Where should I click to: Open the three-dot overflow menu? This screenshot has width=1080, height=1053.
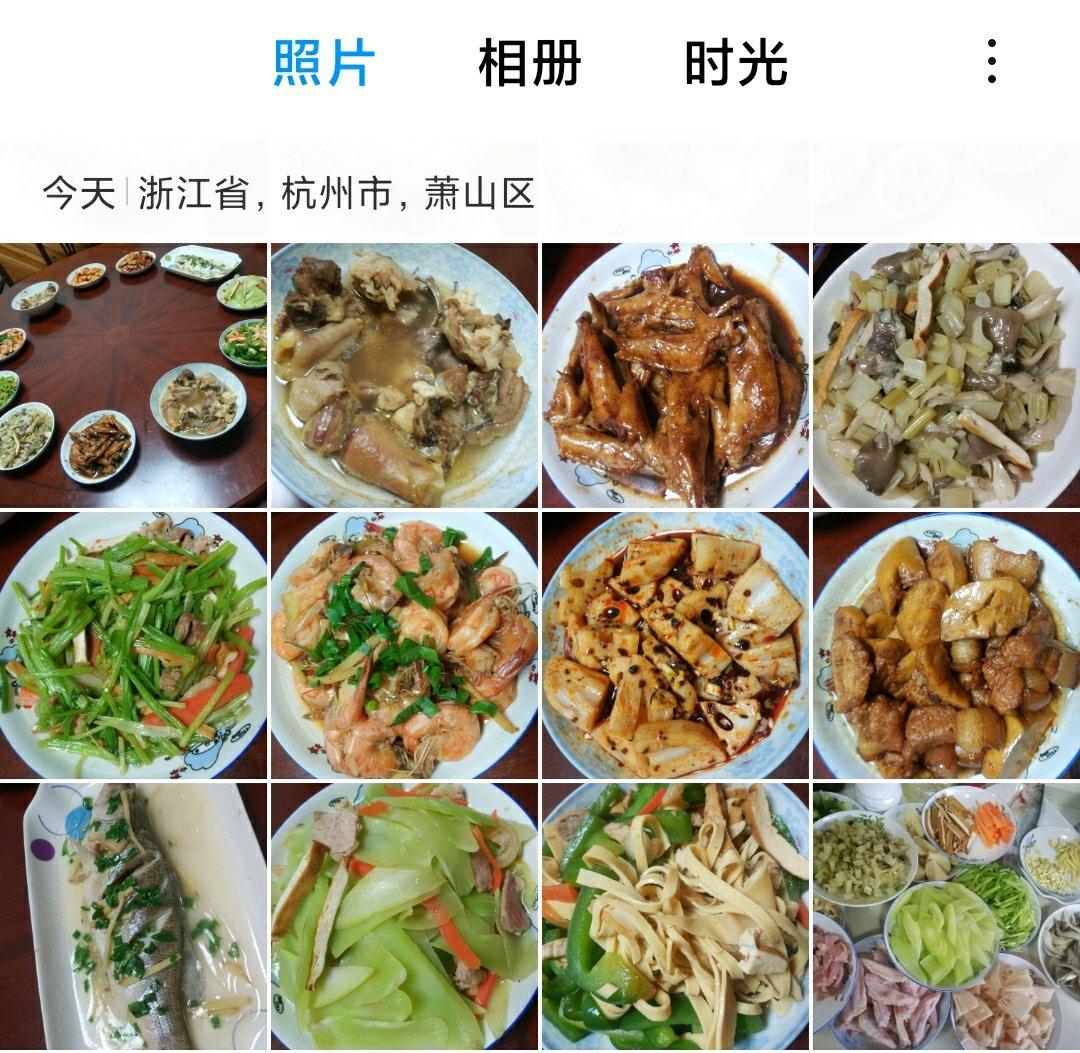(x=991, y=62)
